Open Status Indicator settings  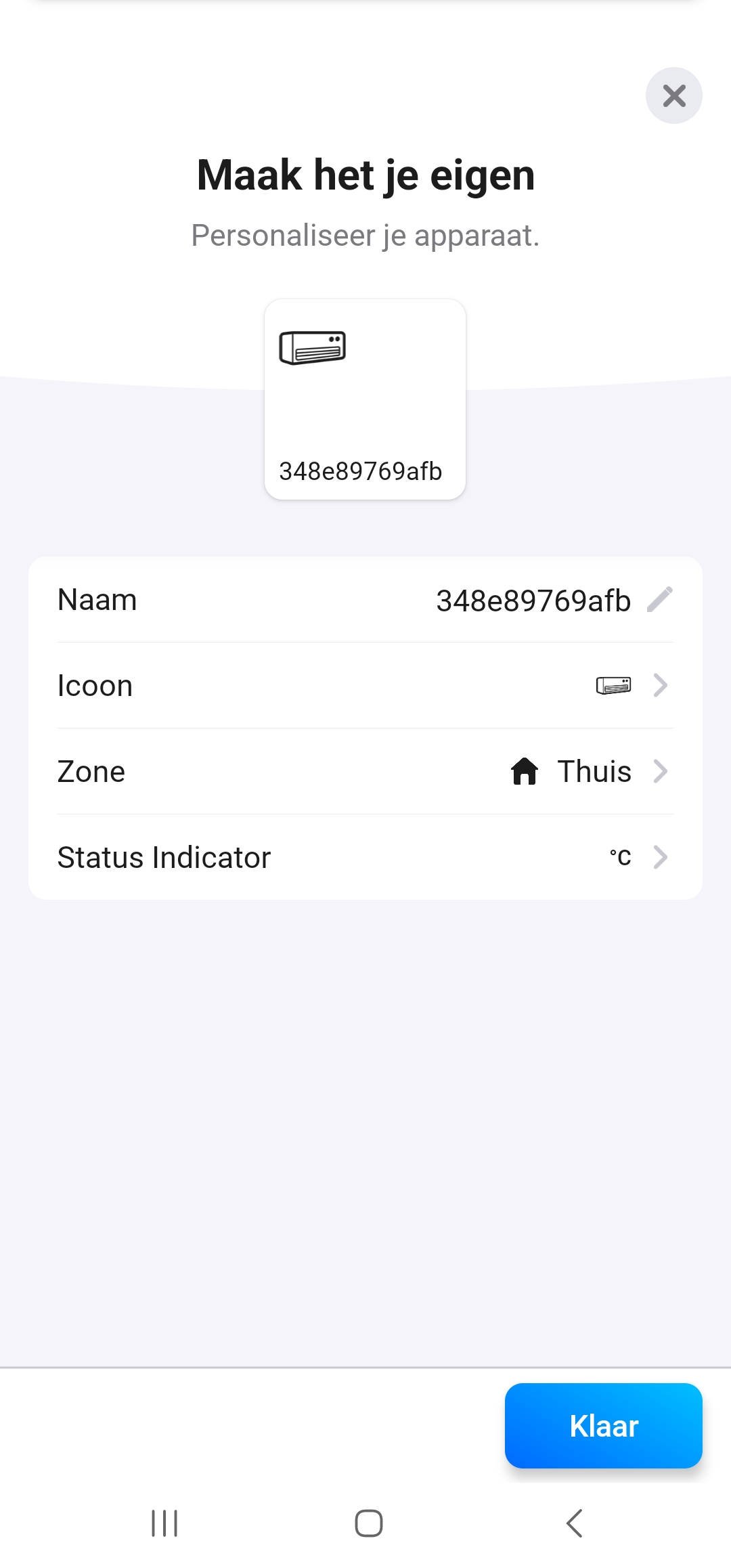365,857
